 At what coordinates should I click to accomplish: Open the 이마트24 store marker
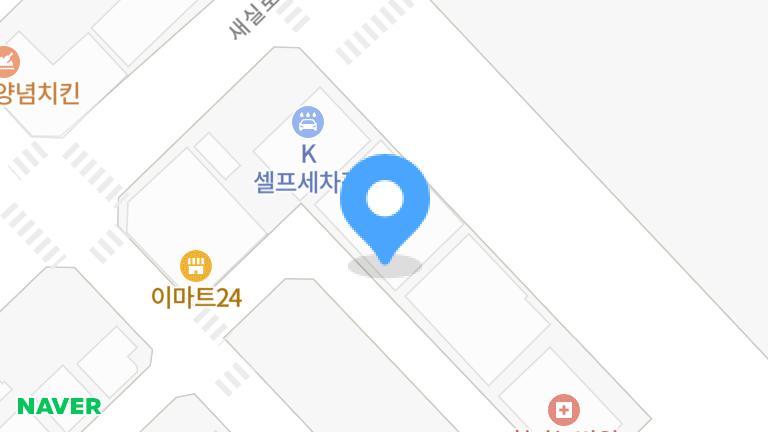click(x=196, y=266)
